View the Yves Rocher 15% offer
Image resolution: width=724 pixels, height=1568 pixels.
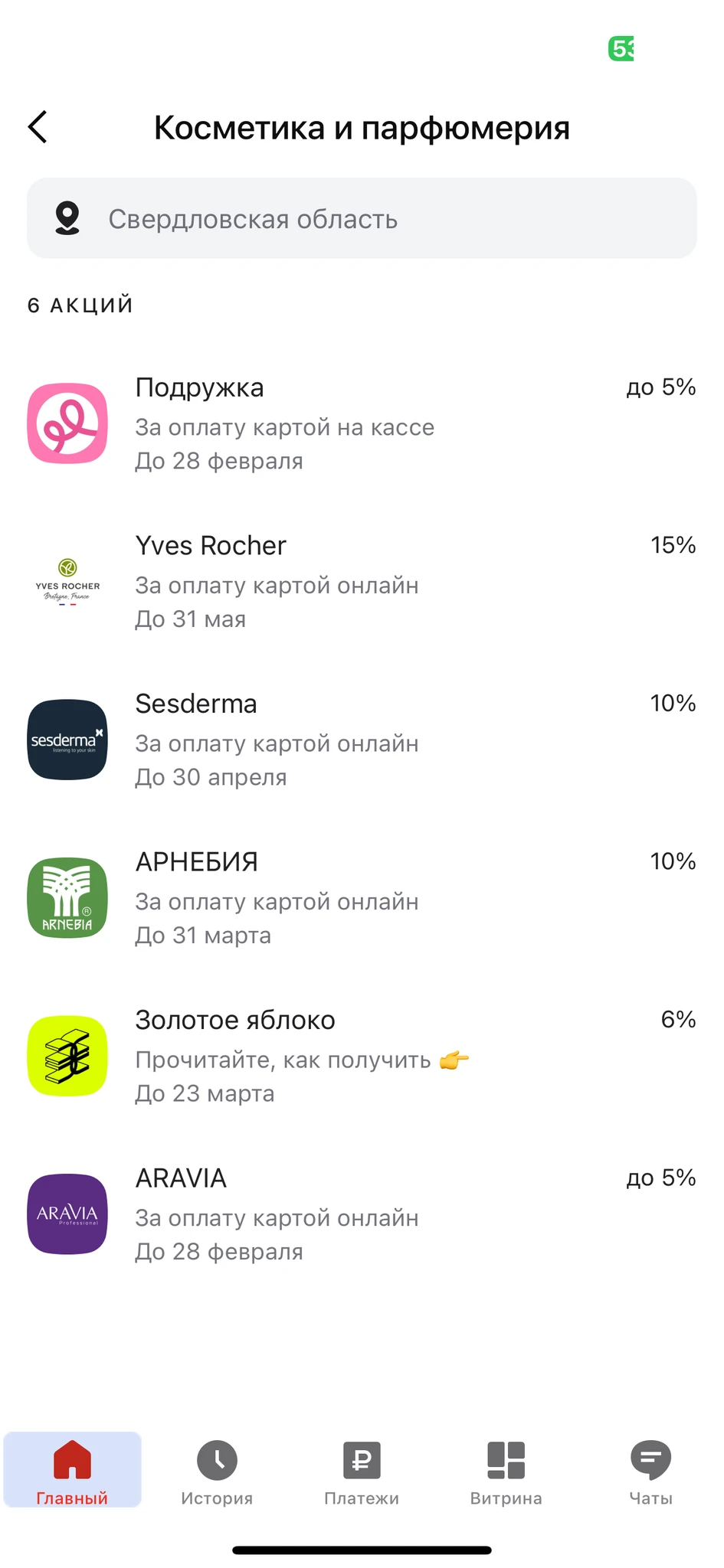pos(362,582)
